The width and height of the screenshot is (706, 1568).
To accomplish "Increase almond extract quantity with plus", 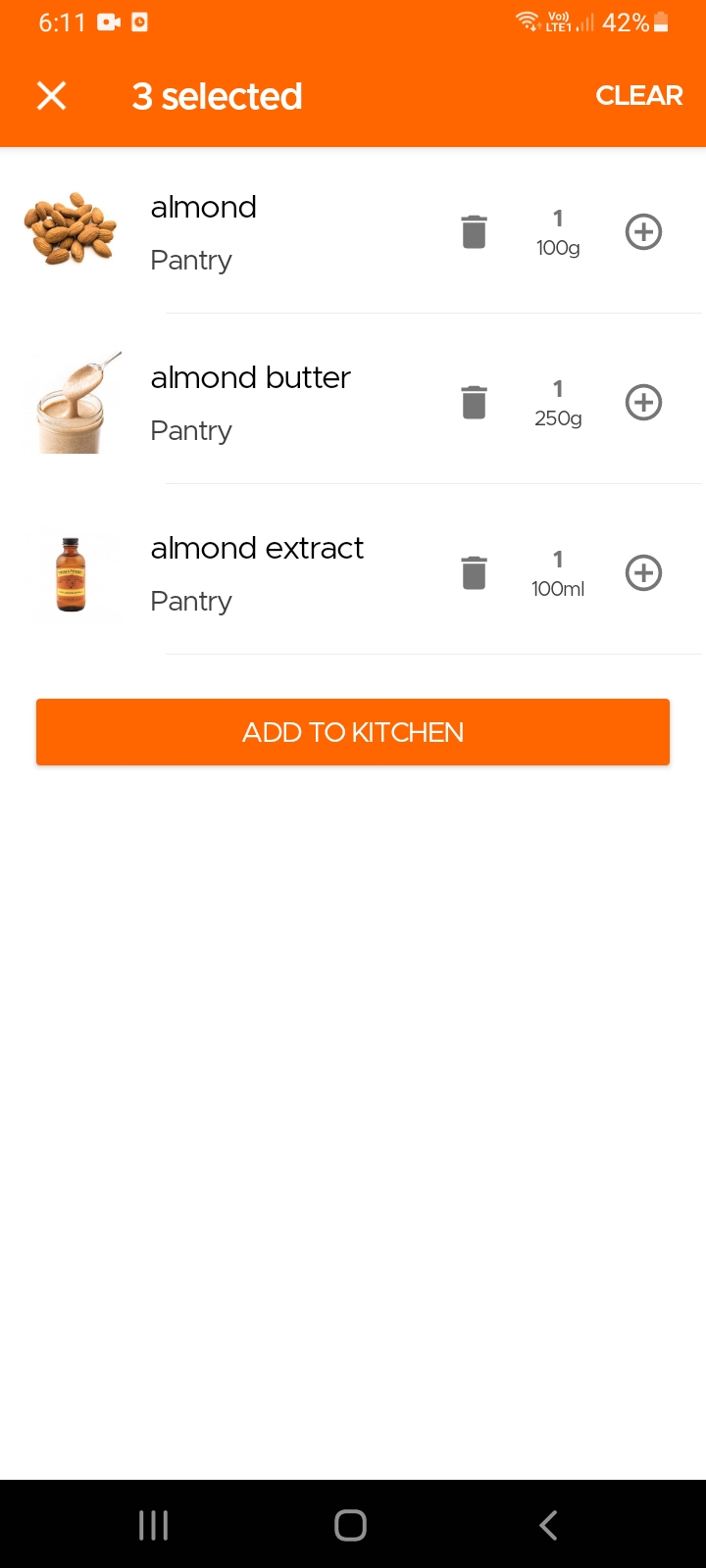I will click(x=643, y=573).
